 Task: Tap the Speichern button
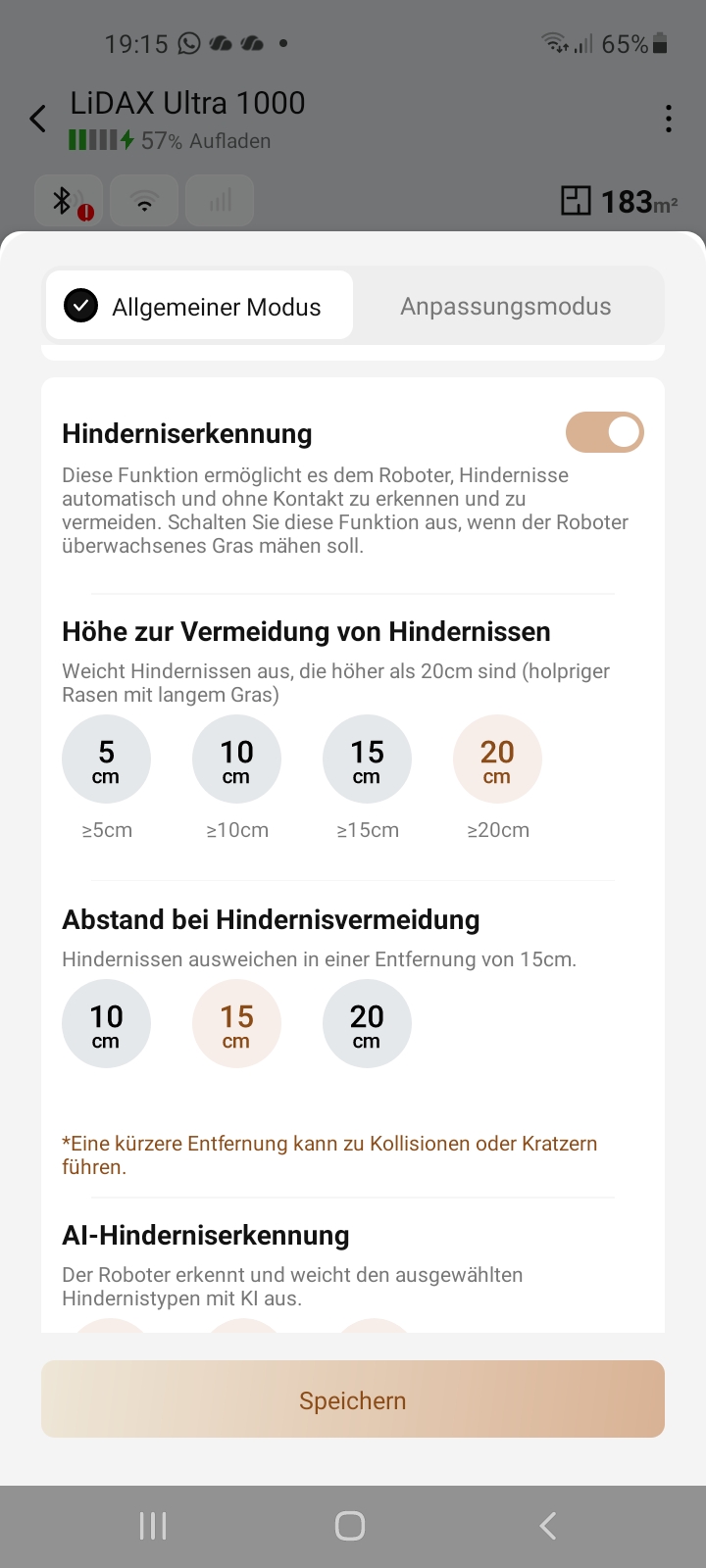353,1399
